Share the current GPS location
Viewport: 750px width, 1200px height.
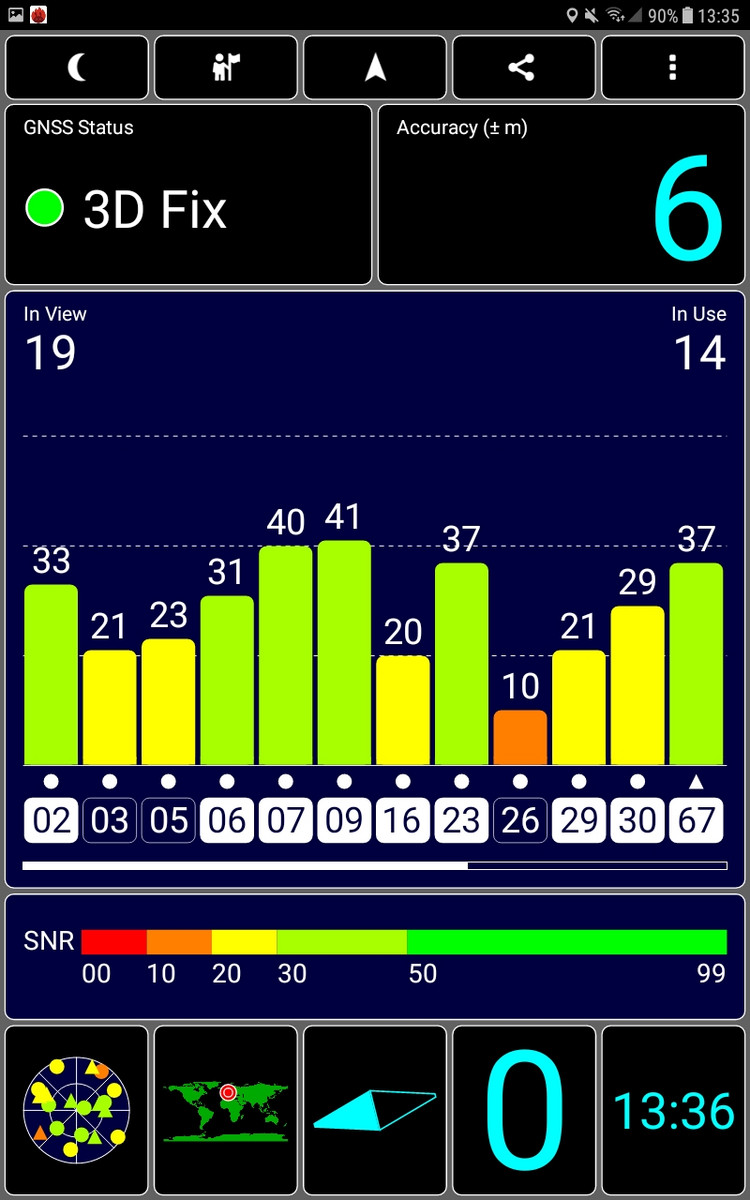pos(522,68)
